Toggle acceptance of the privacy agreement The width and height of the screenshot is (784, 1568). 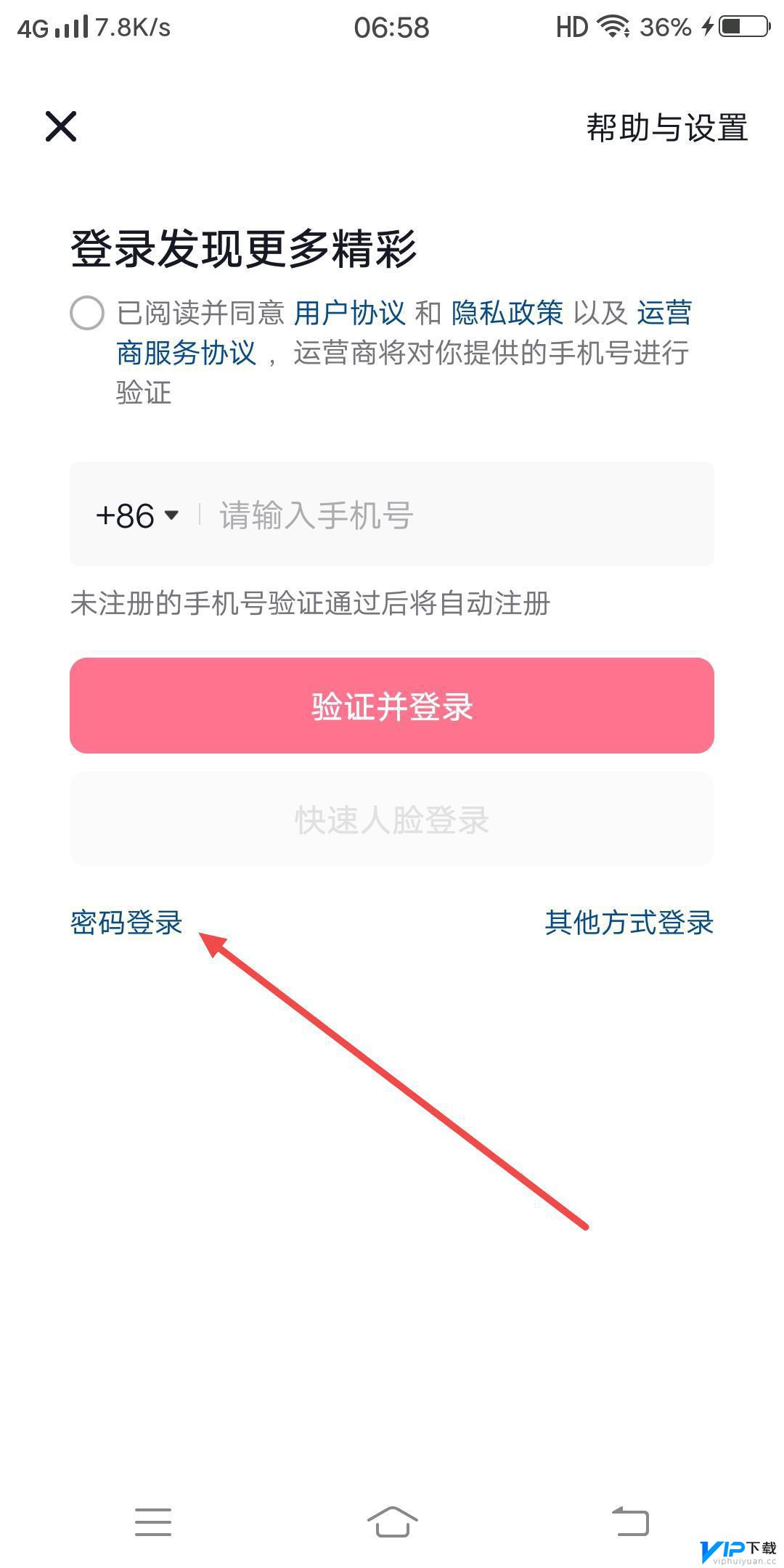pyautogui.click(x=87, y=314)
